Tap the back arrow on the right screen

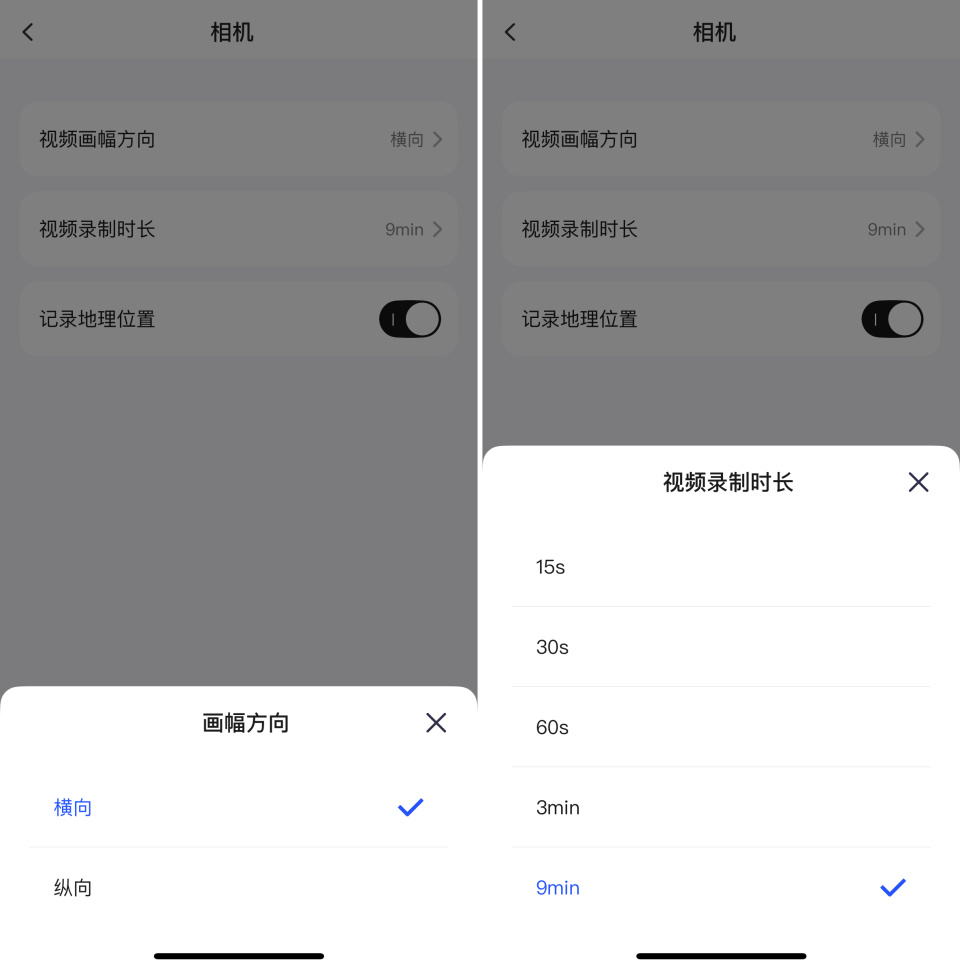pyautogui.click(x=510, y=31)
